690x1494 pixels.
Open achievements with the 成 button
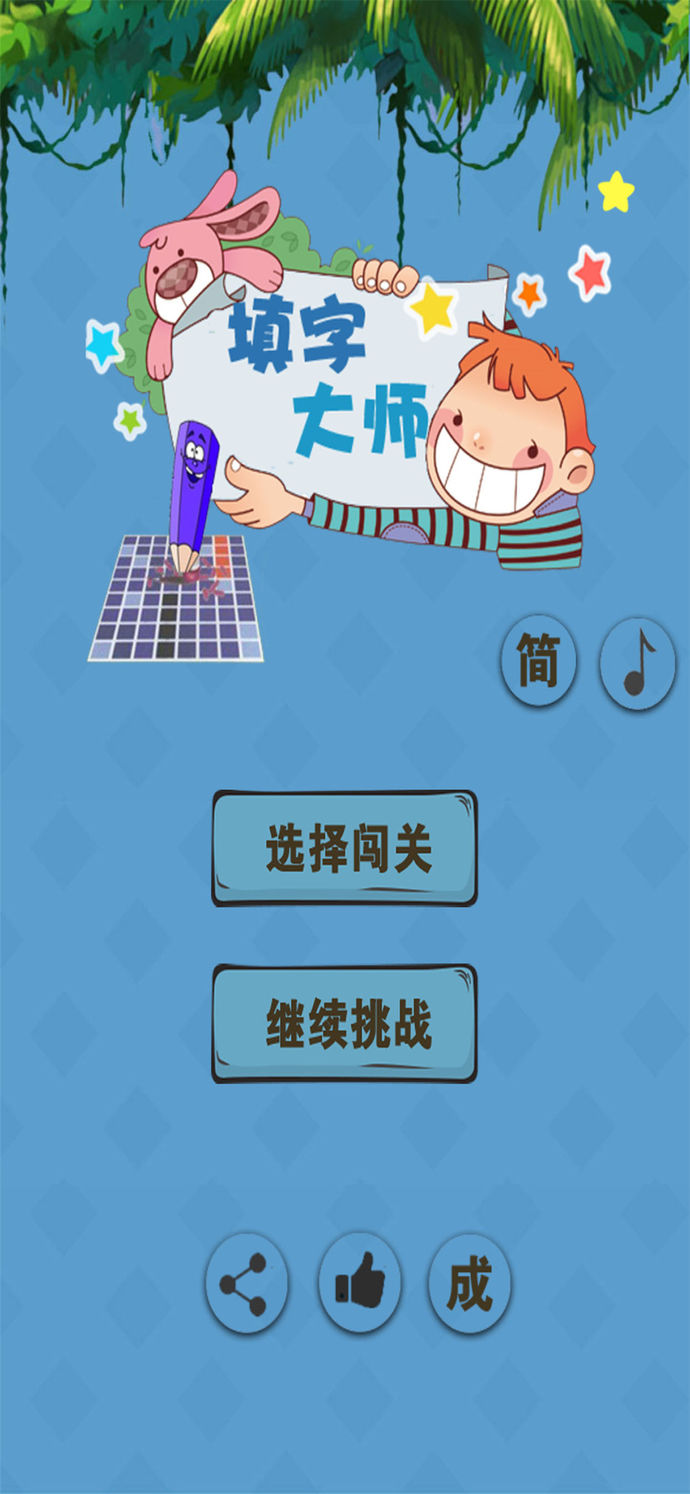[x=470, y=1282]
